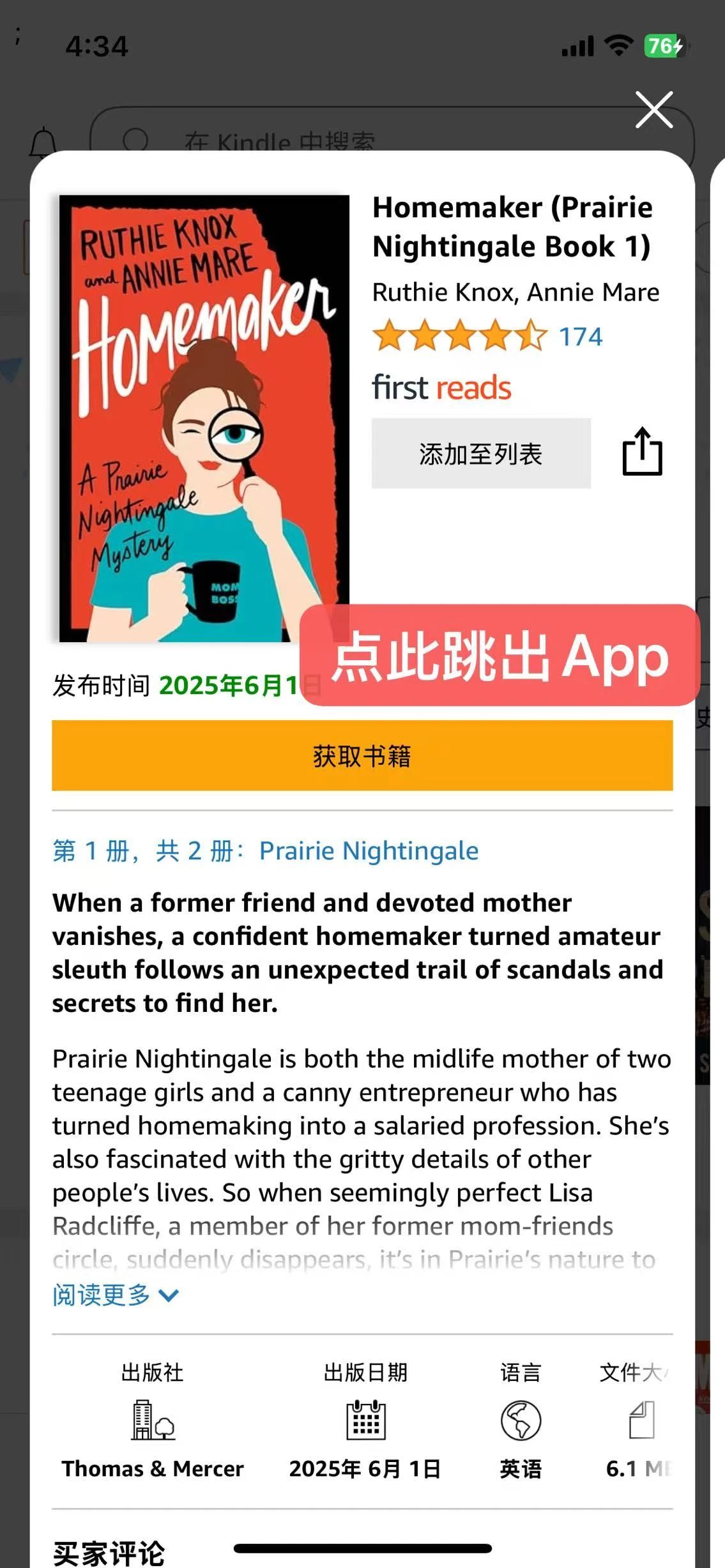Tap 获取书籍 to get the book
The image size is (725, 1568).
tap(362, 756)
